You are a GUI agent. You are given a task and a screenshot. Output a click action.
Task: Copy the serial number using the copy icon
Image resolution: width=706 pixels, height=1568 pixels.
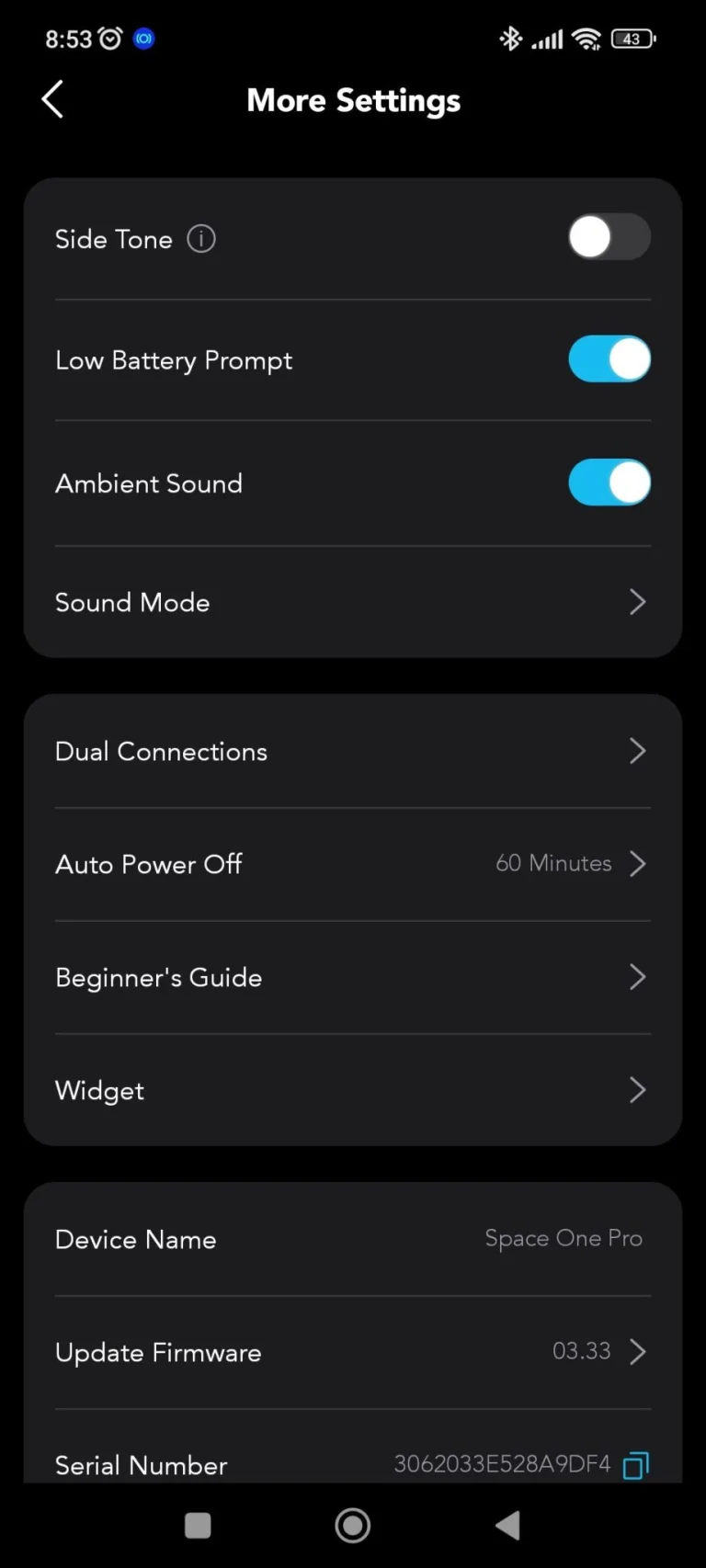(x=635, y=1464)
